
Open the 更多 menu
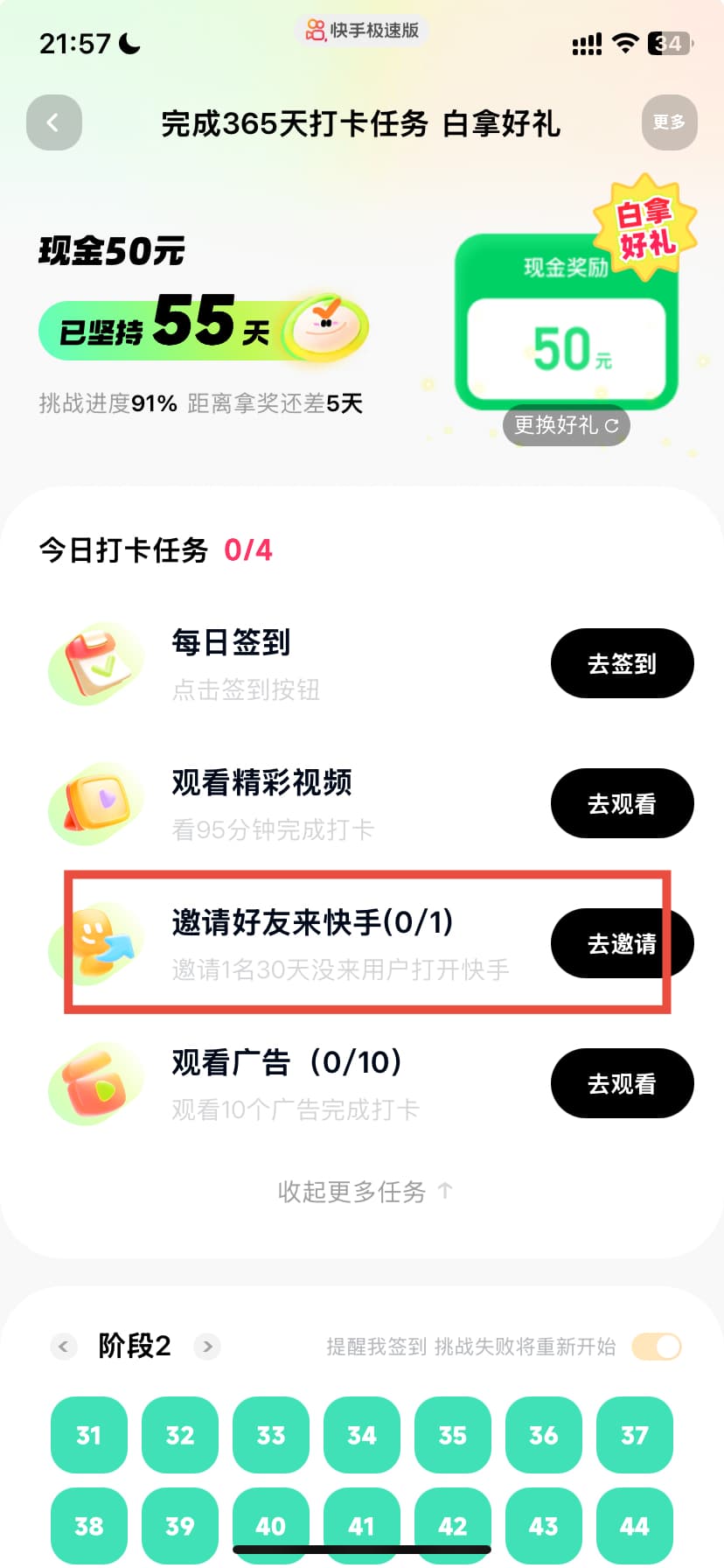click(x=669, y=122)
